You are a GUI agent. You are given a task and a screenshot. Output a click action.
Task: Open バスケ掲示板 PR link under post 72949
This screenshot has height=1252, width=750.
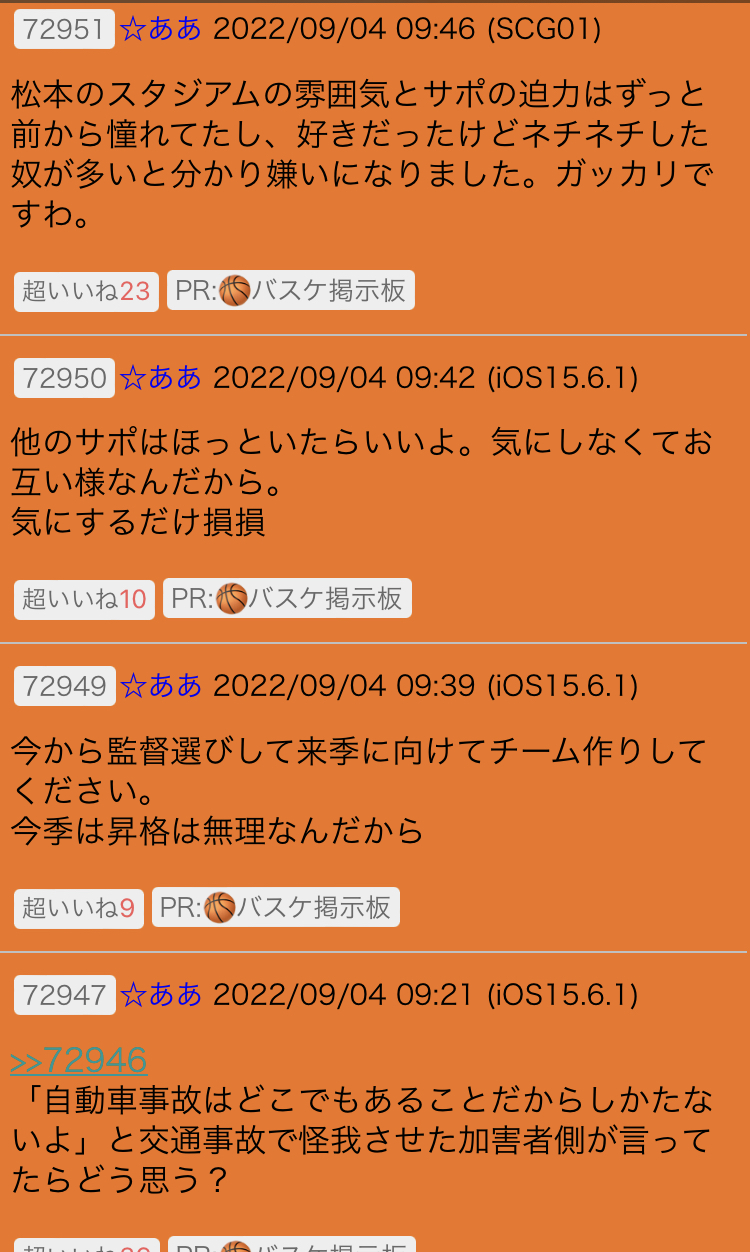(x=276, y=908)
